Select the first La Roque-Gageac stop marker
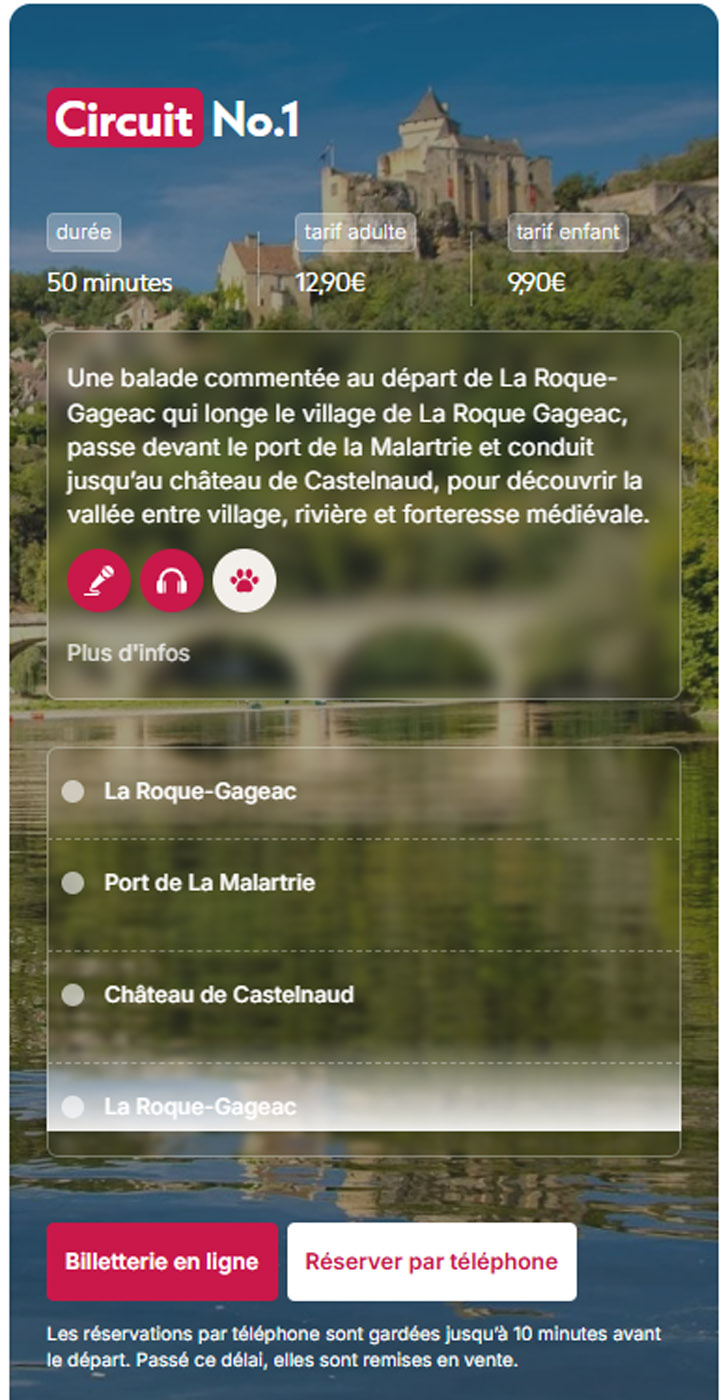Image resolution: width=728 pixels, height=1400 pixels. pos(73,790)
